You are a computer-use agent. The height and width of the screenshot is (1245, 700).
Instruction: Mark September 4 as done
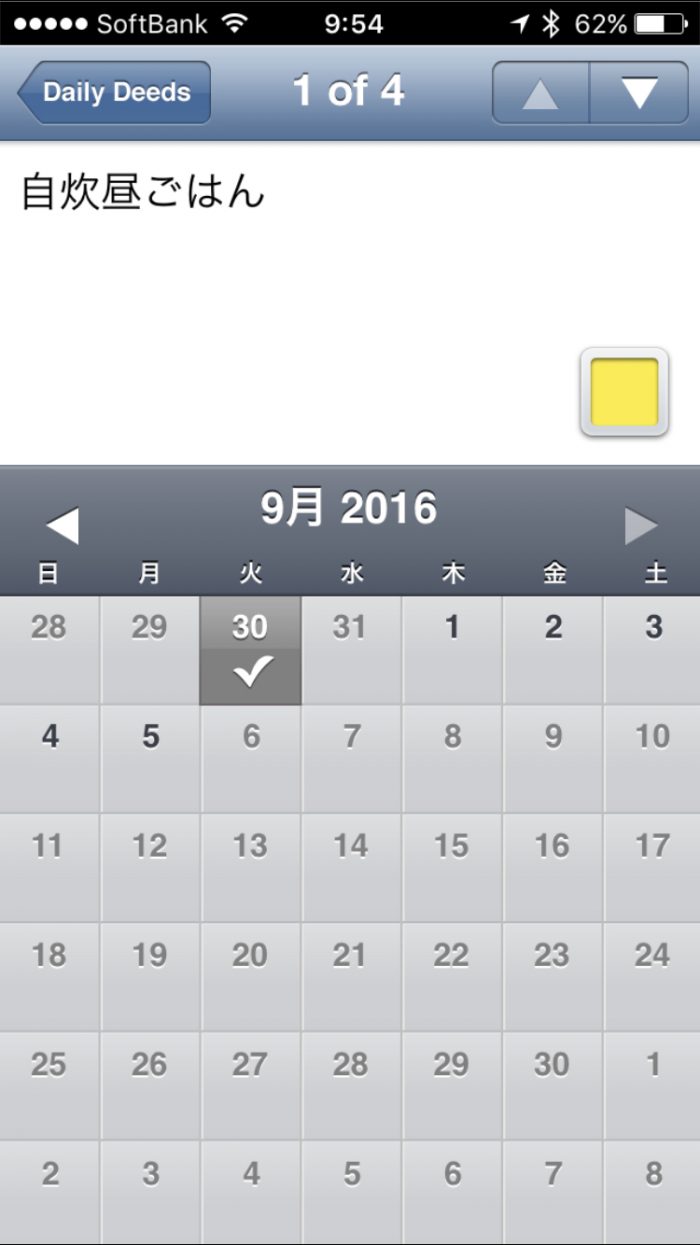coord(50,758)
